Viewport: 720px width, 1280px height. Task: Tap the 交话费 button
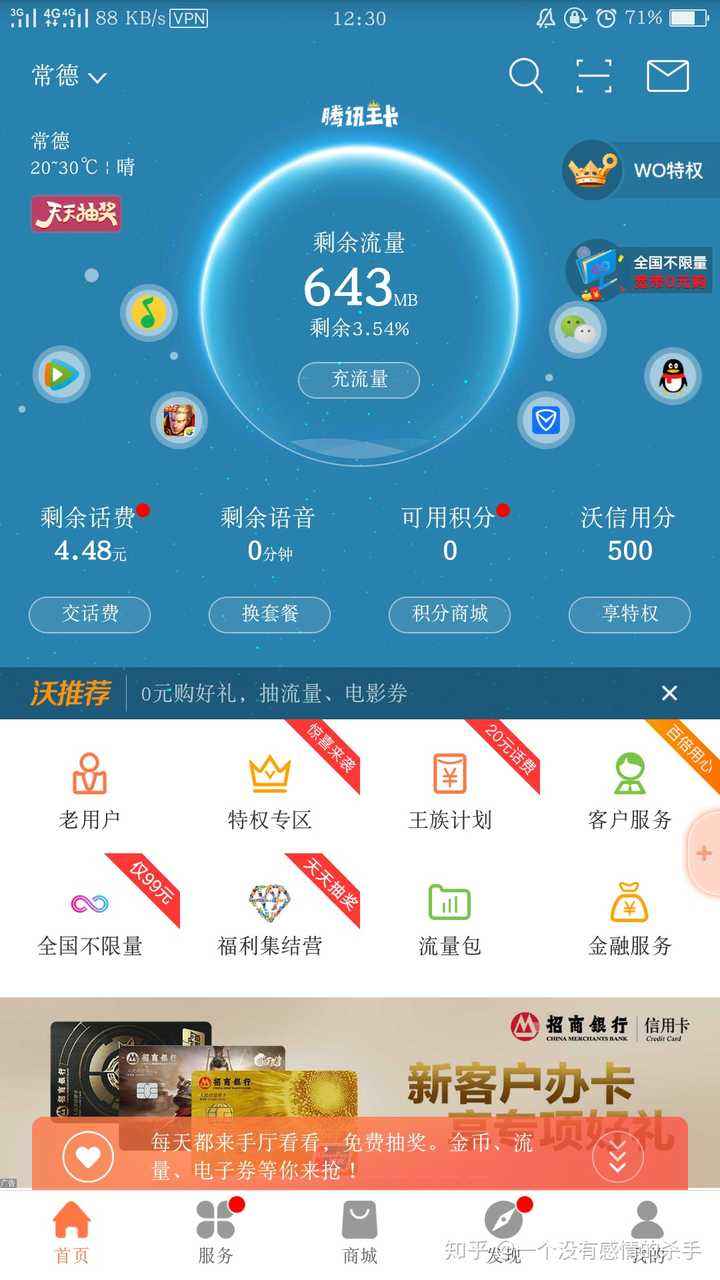pyautogui.click(x=90, y=614)
